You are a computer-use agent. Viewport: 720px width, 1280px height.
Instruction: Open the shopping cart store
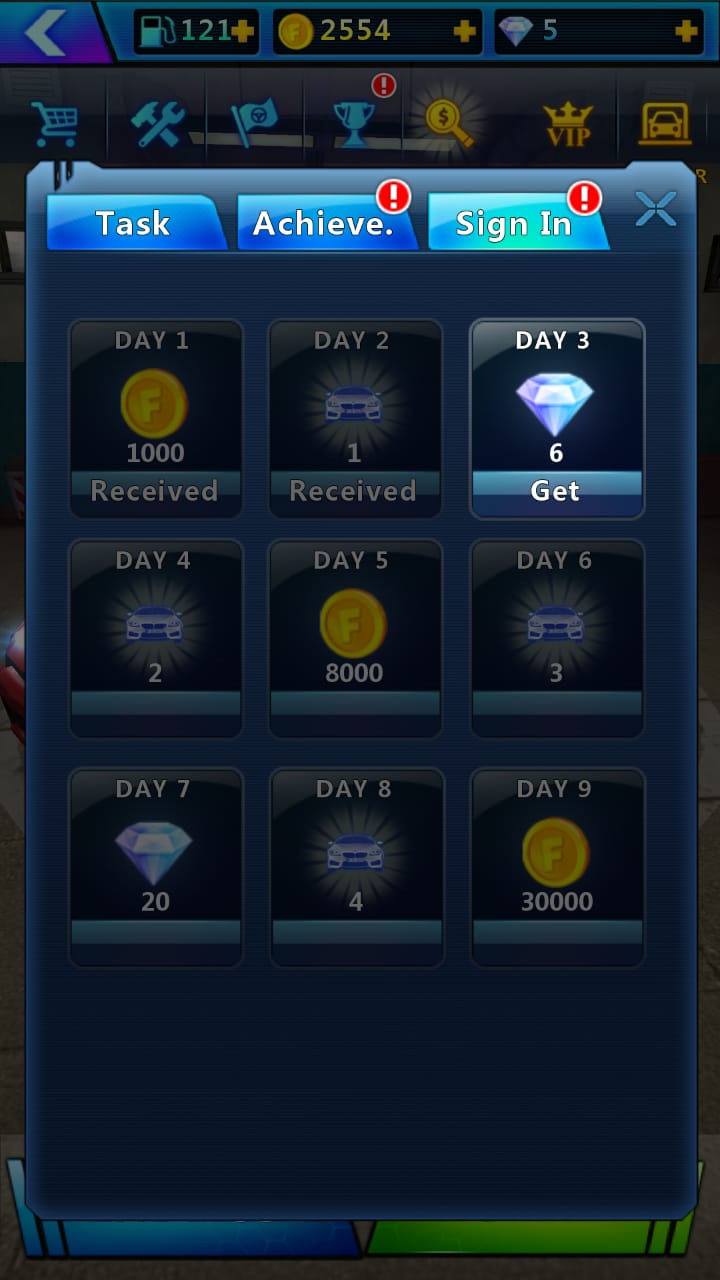coord(55,124)
